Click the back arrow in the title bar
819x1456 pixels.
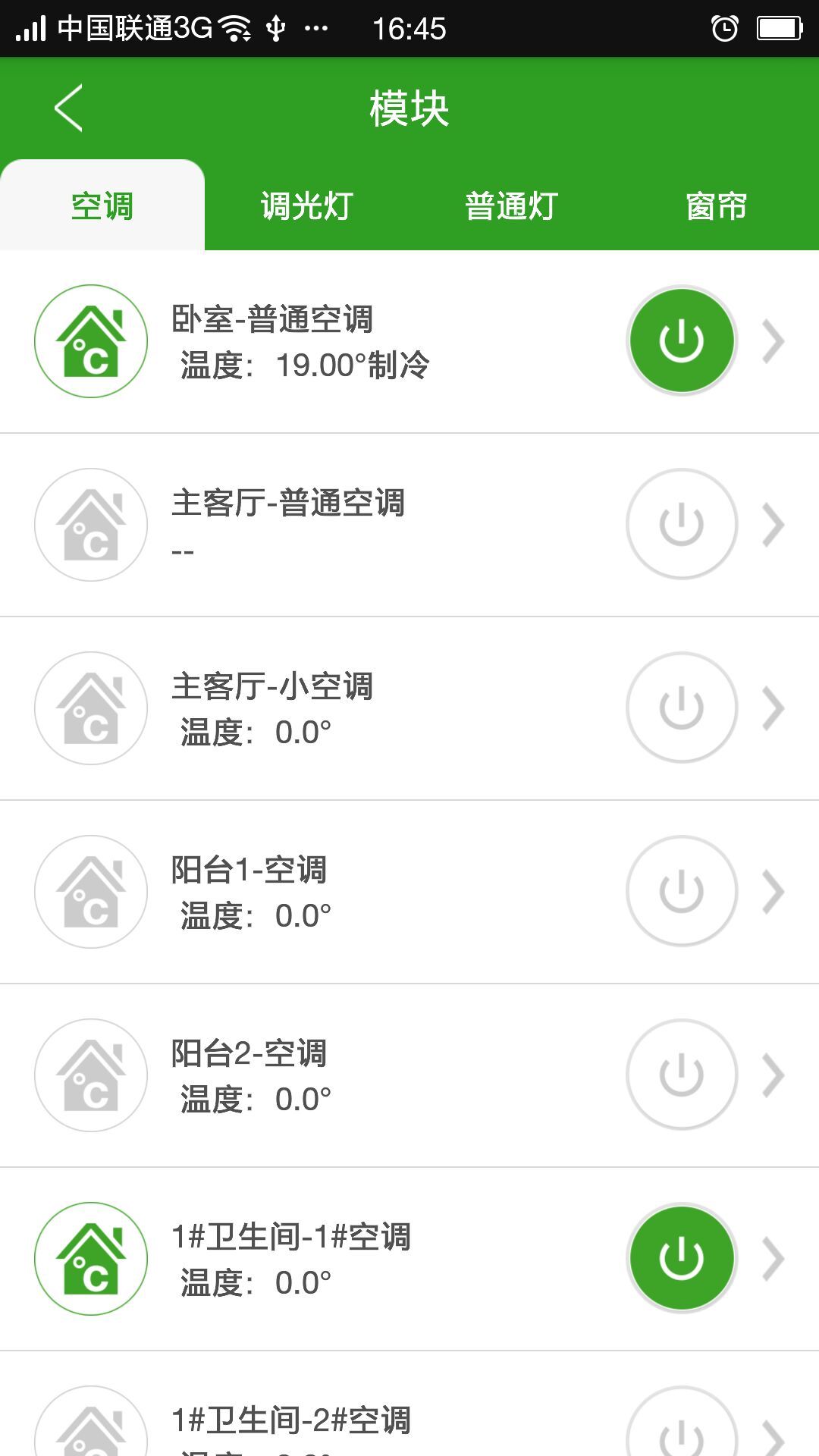68,108
